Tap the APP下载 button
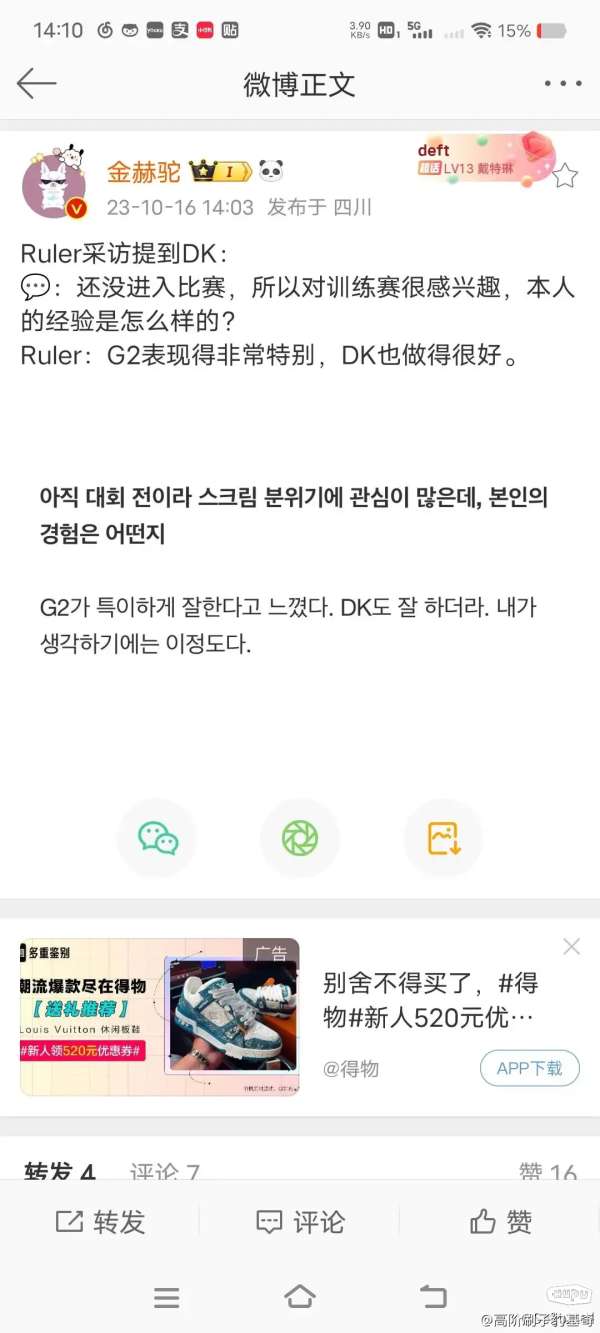Image resolution: width=600 pixels, height=1333 pixels. (529, 1068)
